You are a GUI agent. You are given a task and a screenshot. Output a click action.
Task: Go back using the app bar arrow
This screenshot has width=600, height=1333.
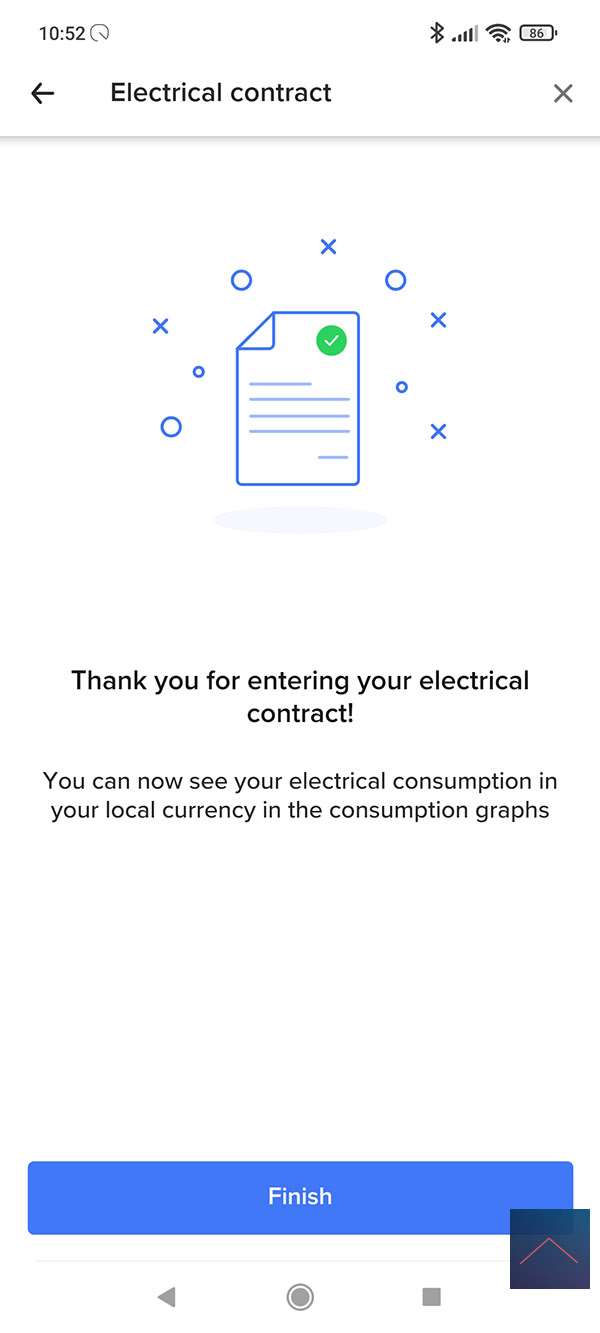[42, 93]
